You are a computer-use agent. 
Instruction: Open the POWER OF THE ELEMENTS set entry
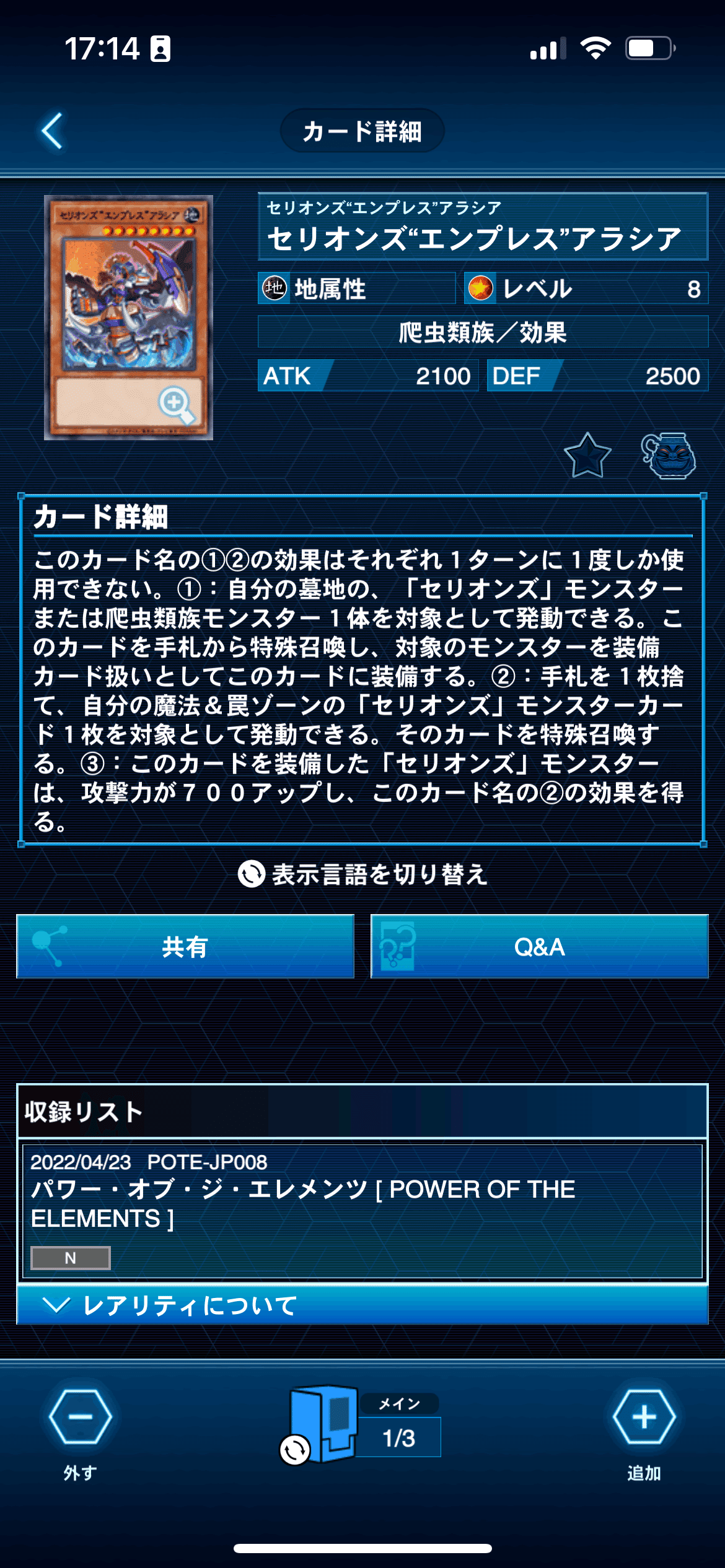coord(362,1211)
